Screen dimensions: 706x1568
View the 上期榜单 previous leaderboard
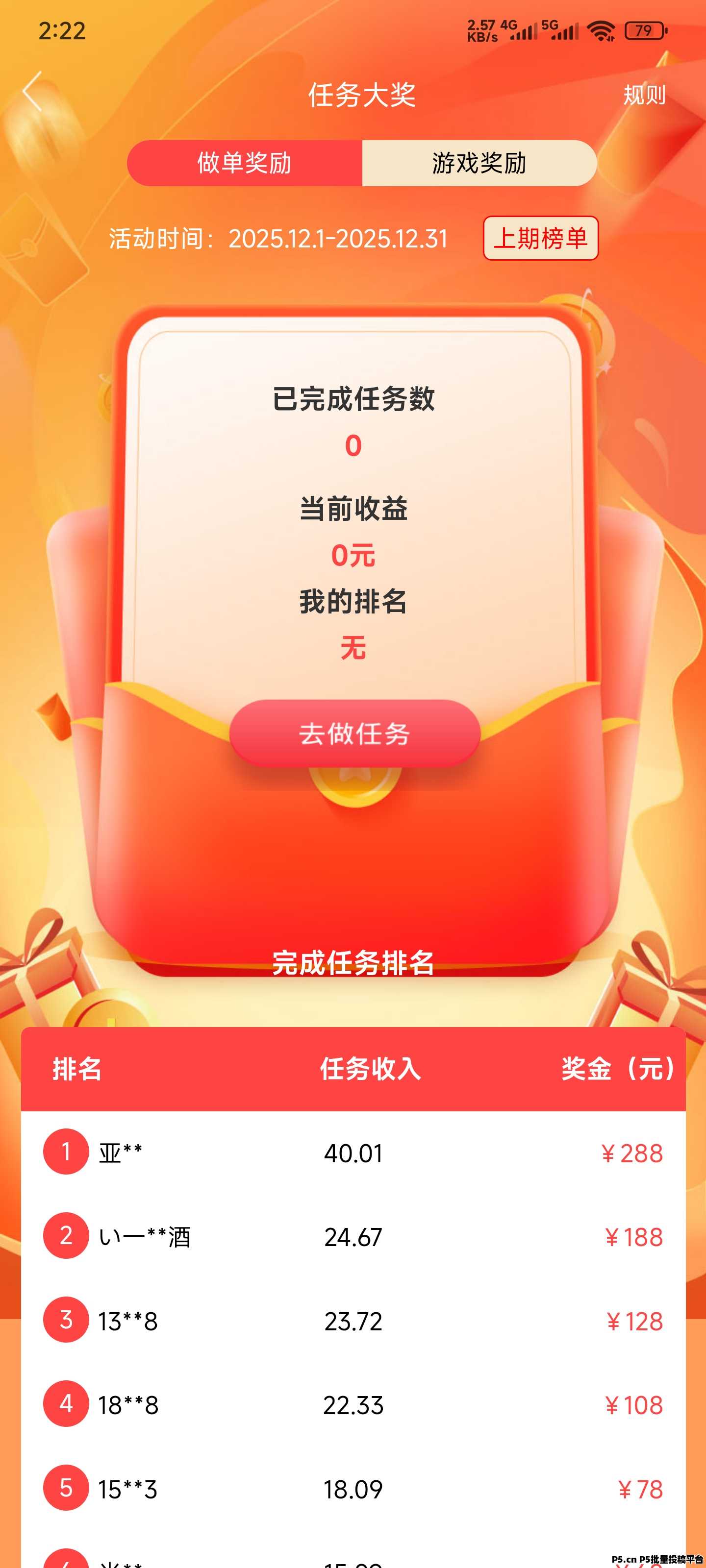point(540,238)
